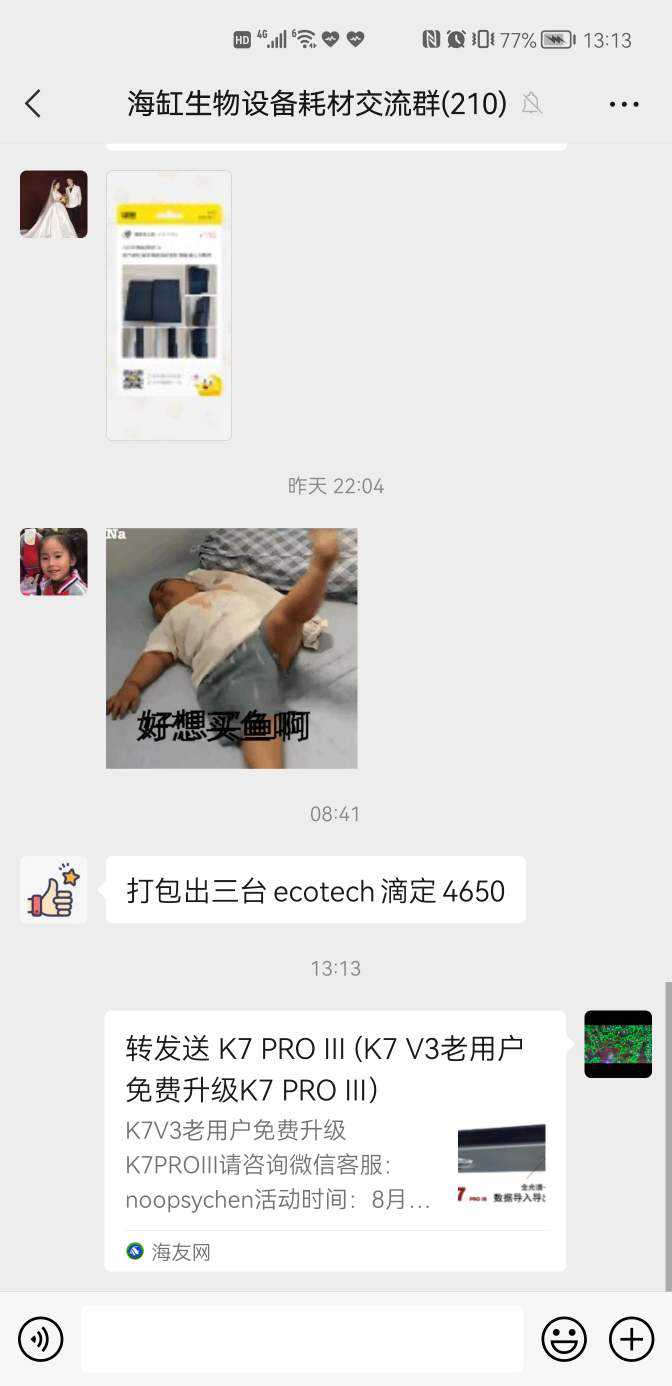The image size is (672, 1386).
Task: Open the plus attachments menu
Action: coord(631,1339)
